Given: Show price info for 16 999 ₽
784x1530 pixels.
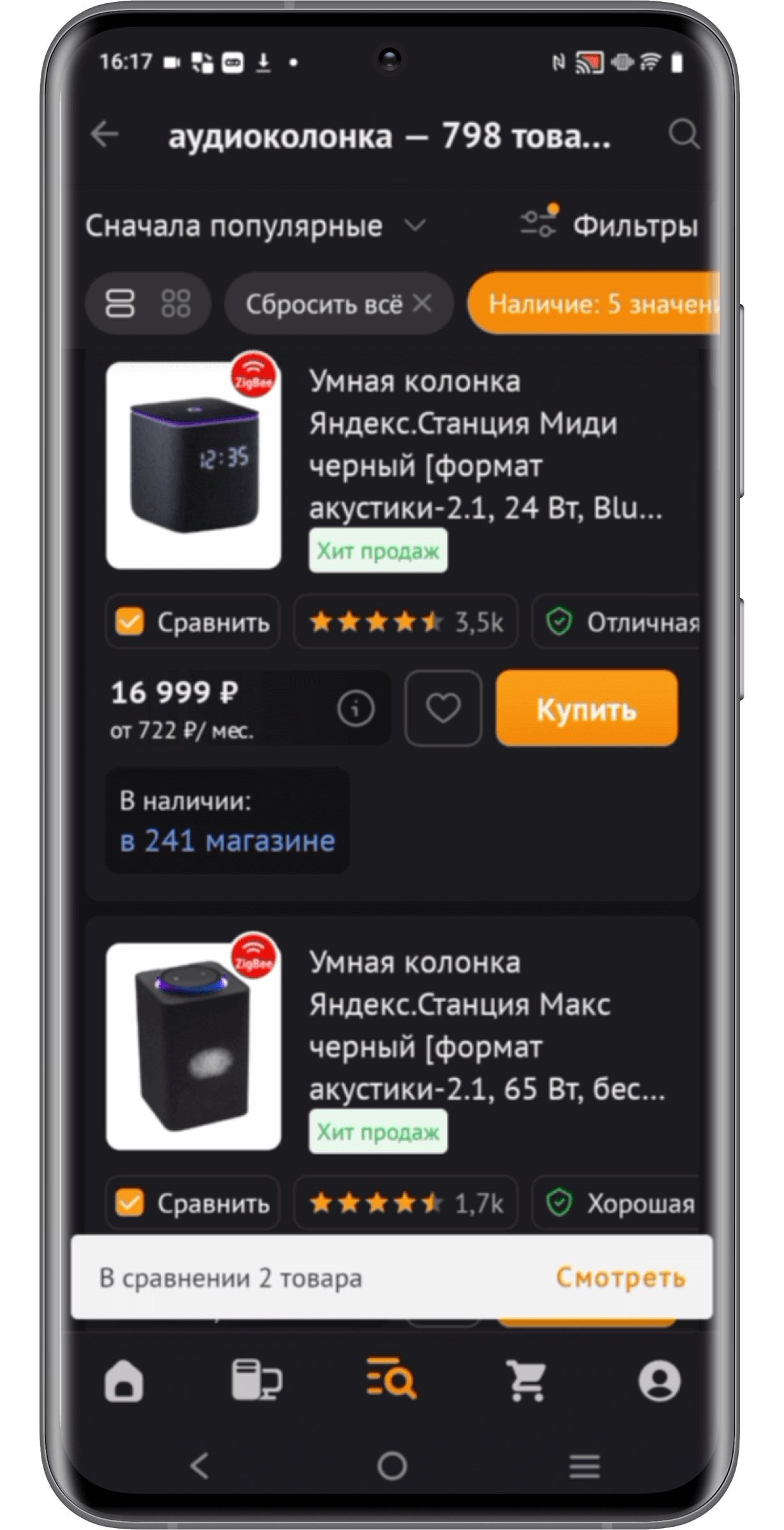Looking at the screenshot, I should click(356, 708).
